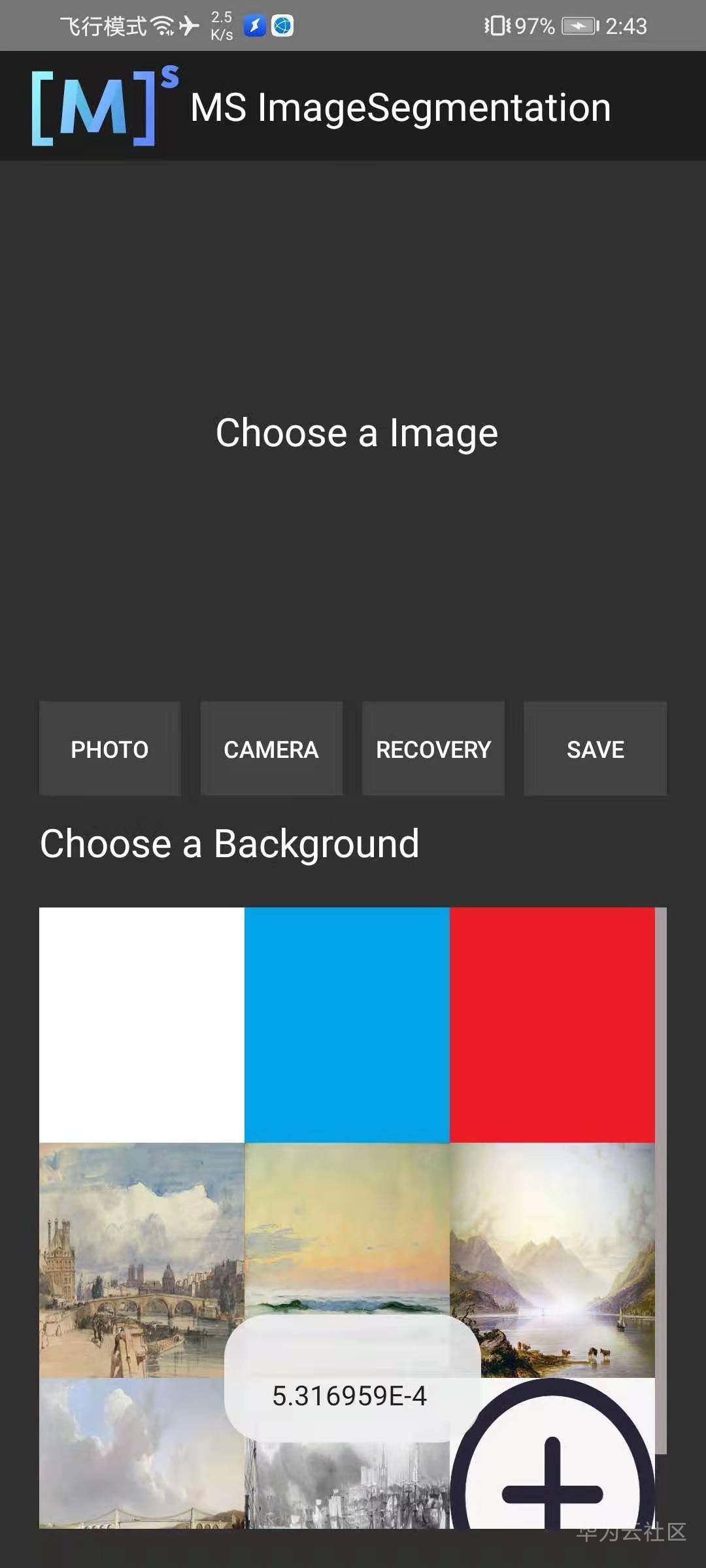This screenshot has height=1568, width=706.
Task: Tap the yellow lightning app icon in status bar
Action: pyautogui.click(x=255, y=26)
